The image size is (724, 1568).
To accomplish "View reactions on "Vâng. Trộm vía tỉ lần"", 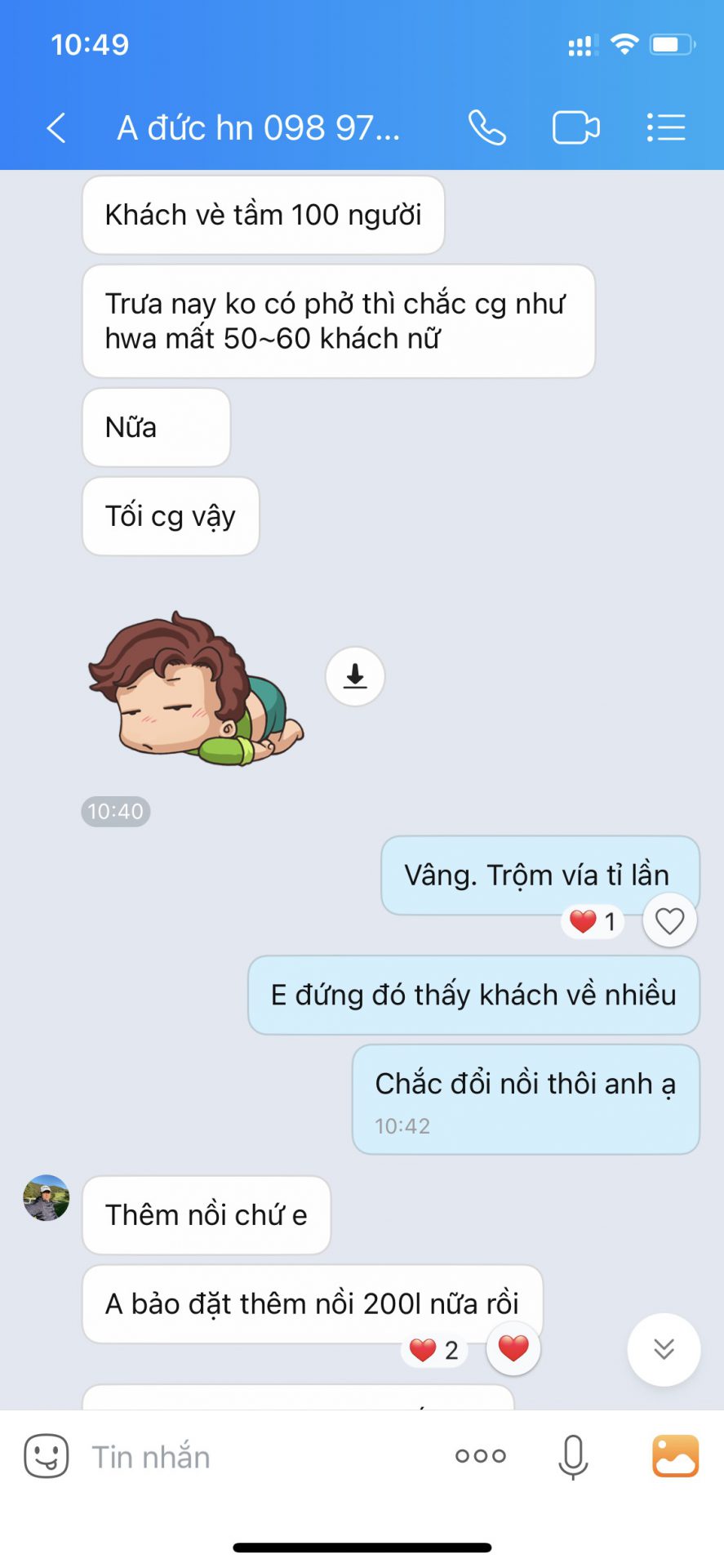I will point(593,922).
